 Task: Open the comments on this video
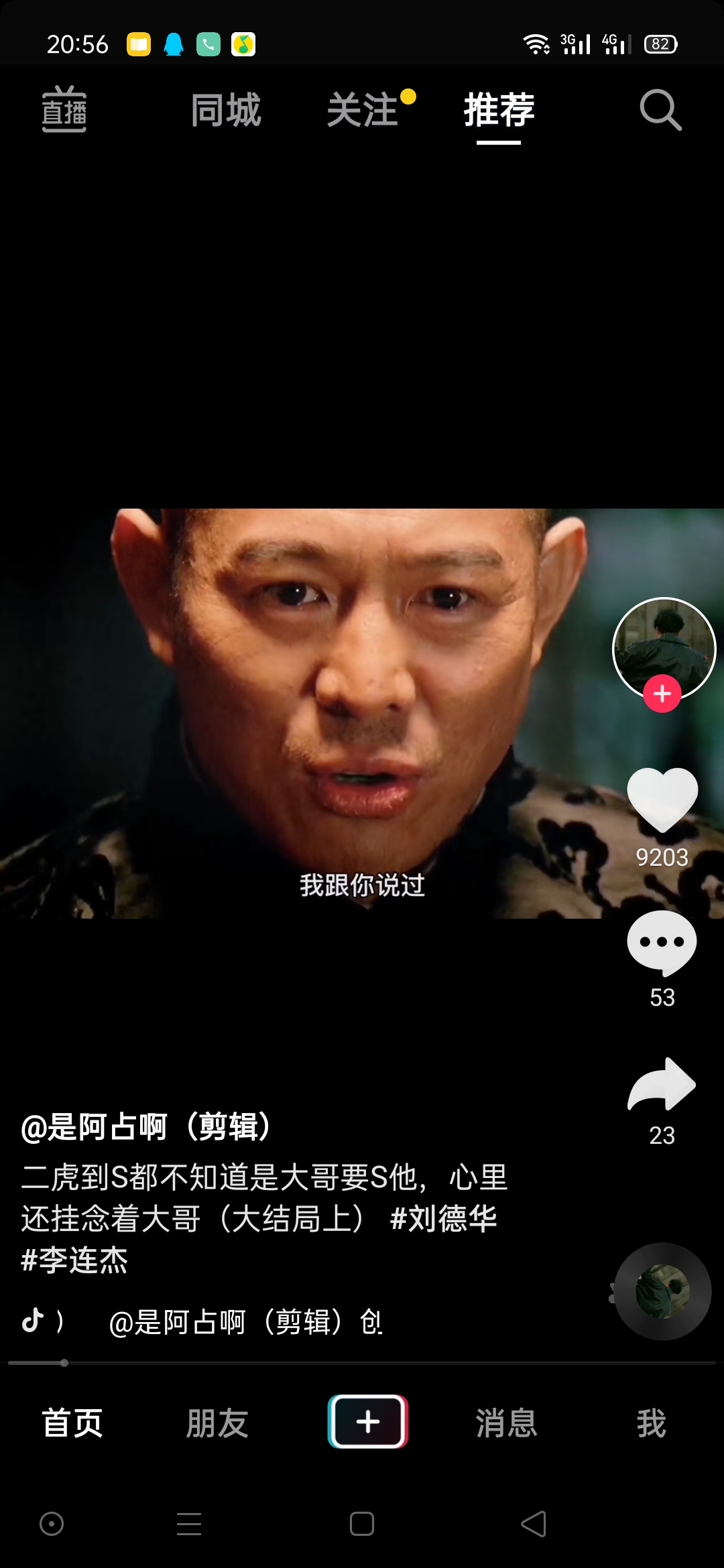point(662,943)
